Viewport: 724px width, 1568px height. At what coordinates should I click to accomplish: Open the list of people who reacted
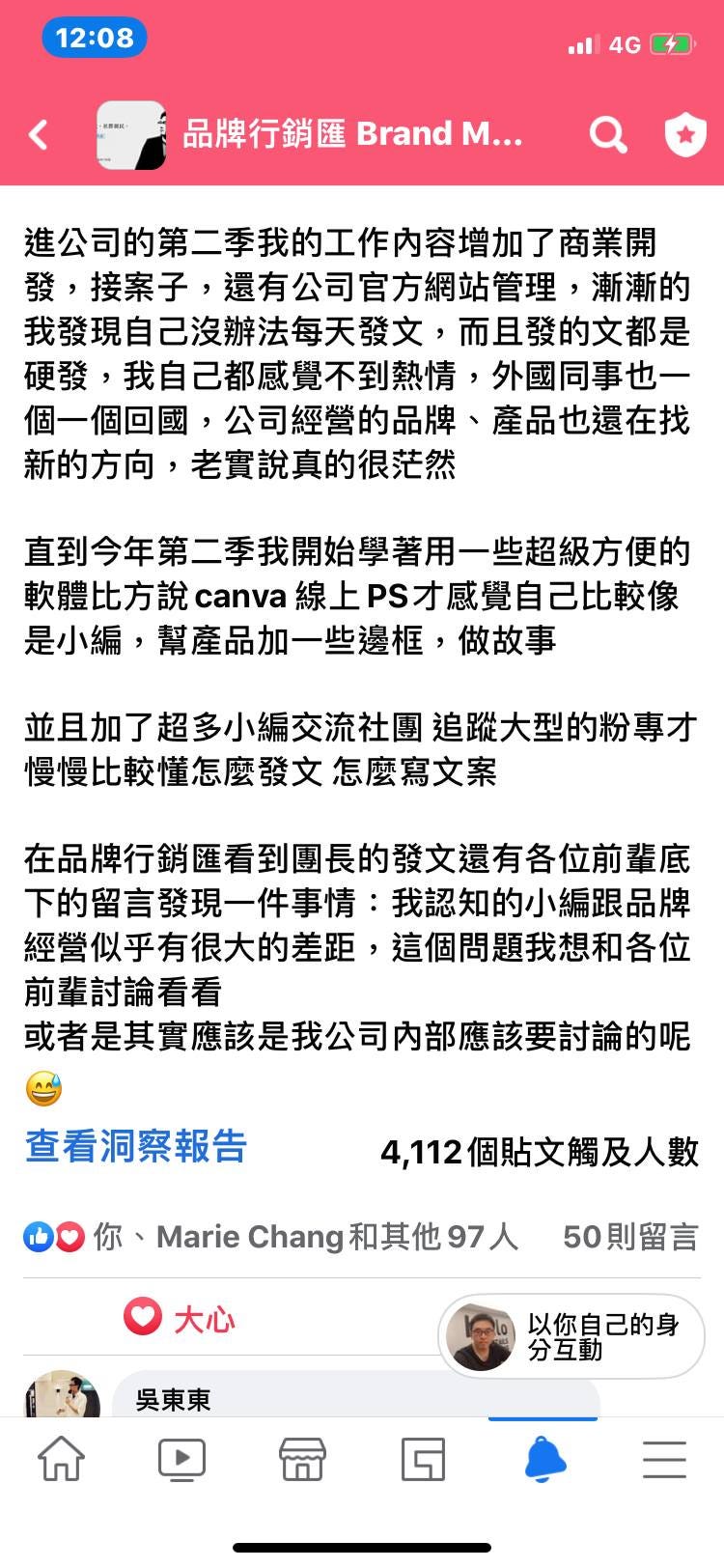[x=270, y=1236]
